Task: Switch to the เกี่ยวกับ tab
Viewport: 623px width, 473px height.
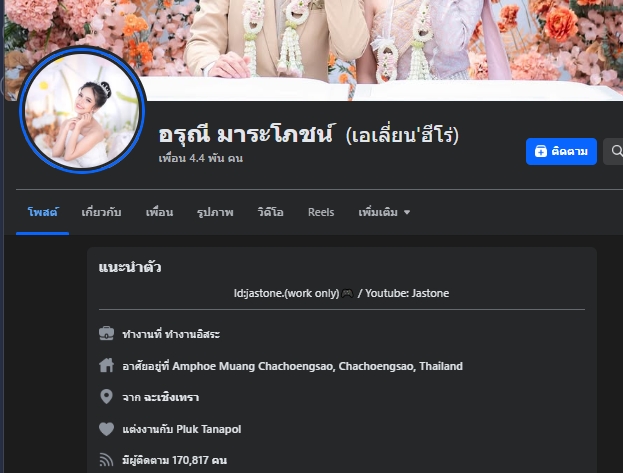Action: (x=102, y=212)
